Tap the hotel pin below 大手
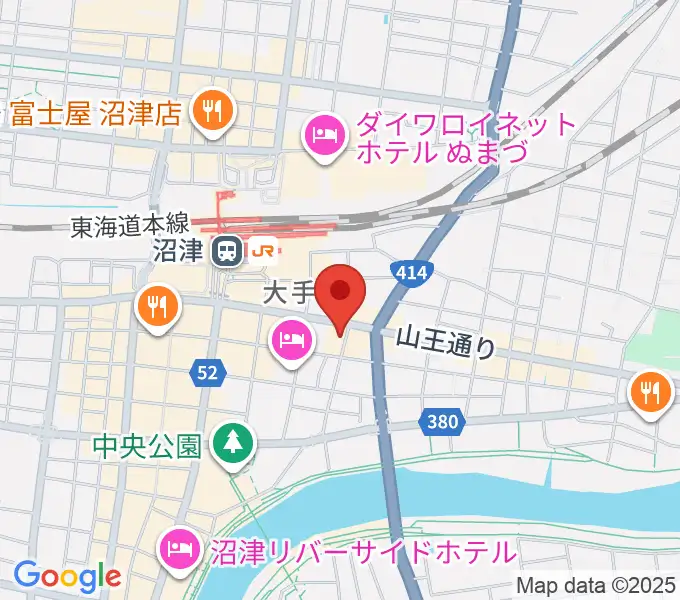 289,342
